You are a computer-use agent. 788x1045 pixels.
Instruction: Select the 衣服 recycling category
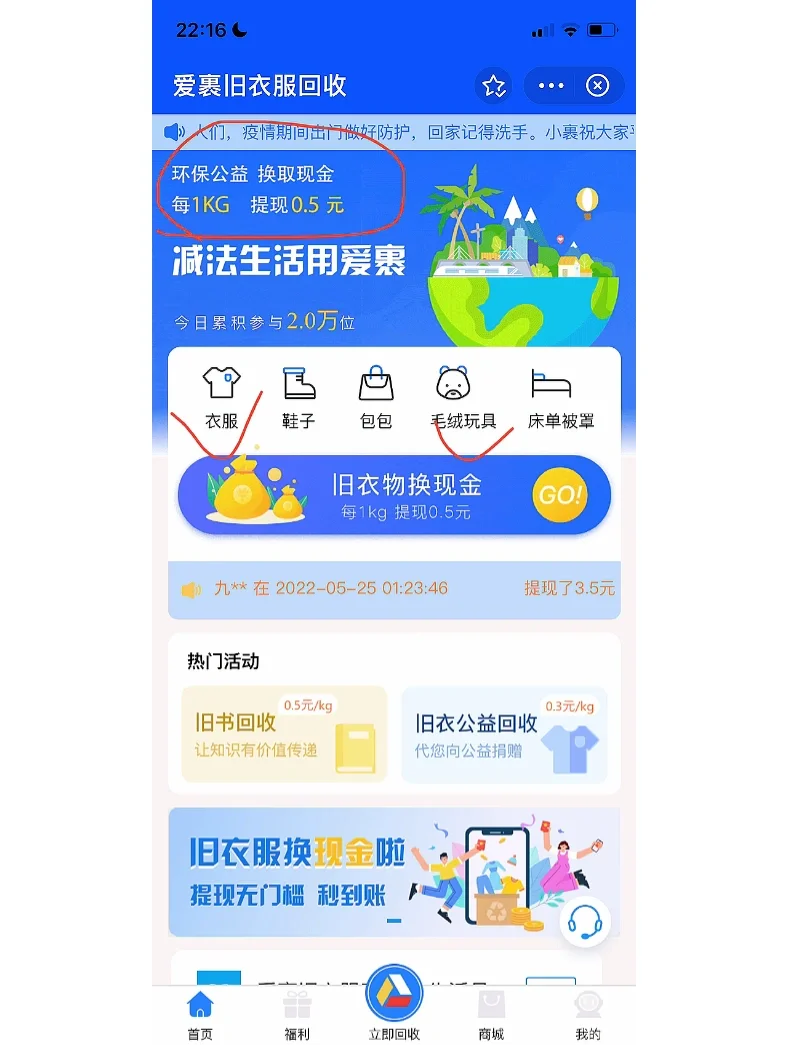point(222,397)
